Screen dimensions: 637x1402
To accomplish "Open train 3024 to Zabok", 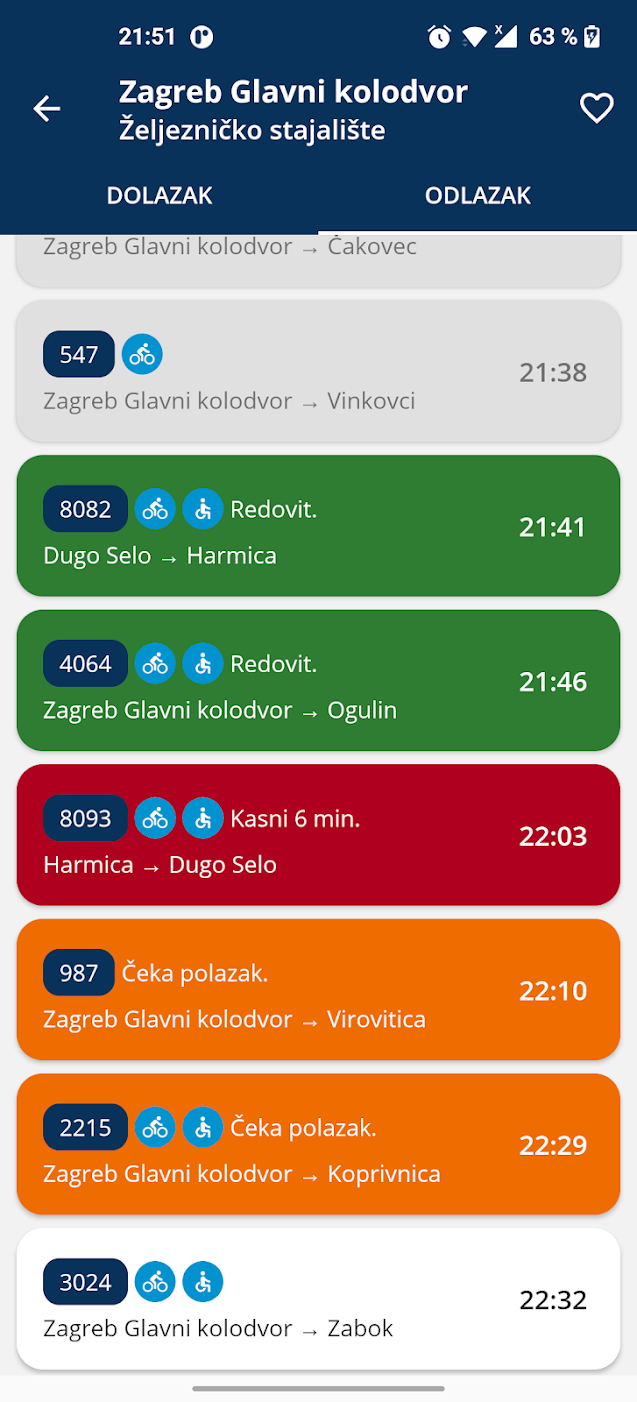I will tap(319, 1299).
